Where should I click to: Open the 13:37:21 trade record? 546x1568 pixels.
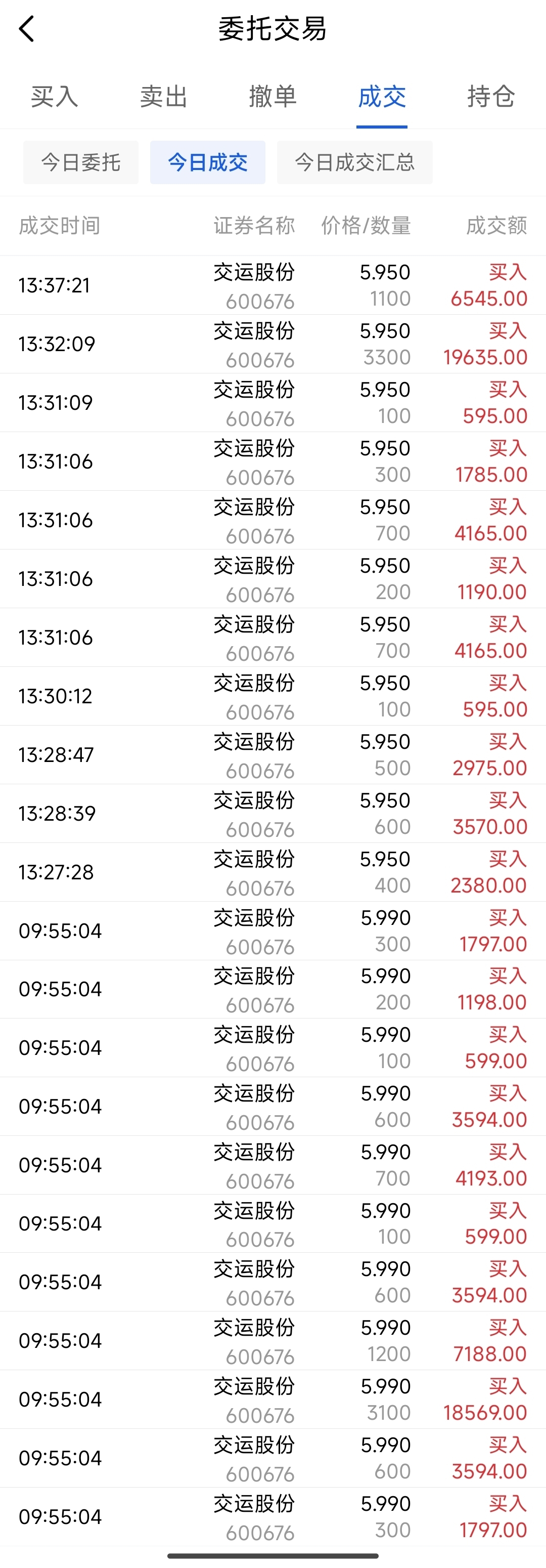[x=272, y=285]
